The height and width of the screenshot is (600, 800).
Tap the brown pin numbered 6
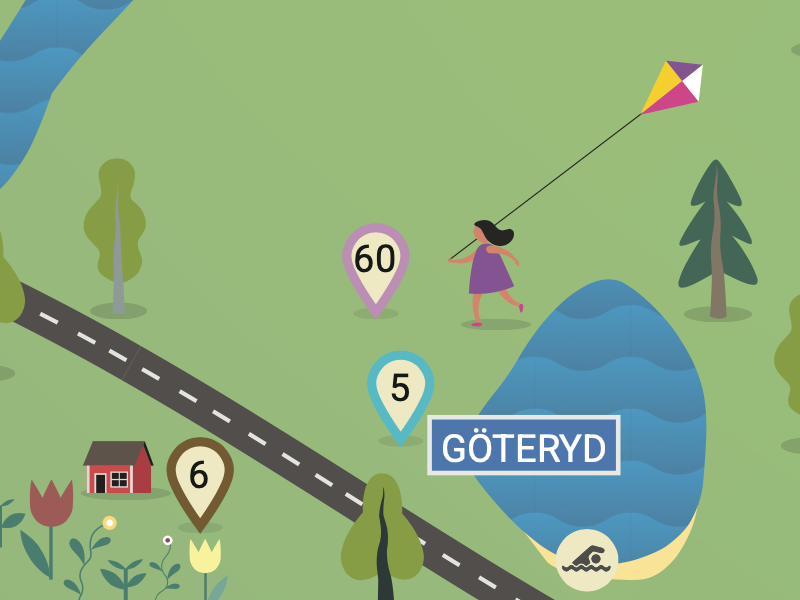199,475
